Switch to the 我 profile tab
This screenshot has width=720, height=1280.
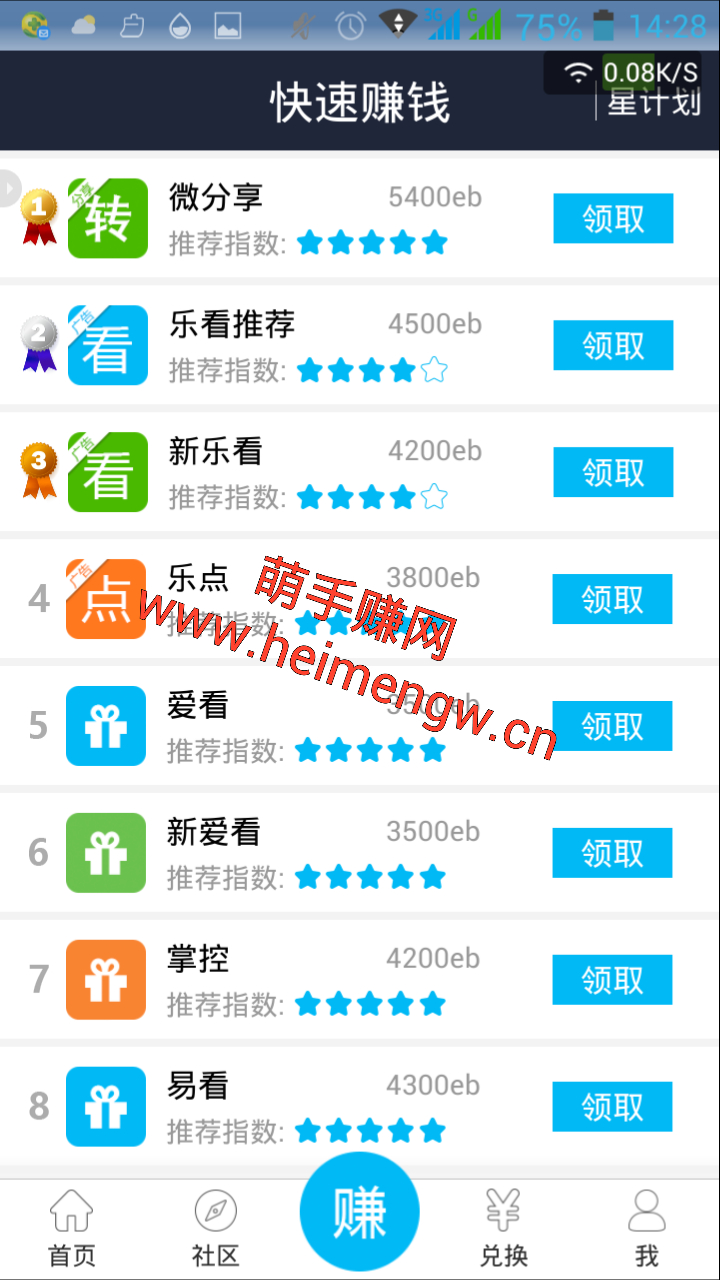(647, 1229)
